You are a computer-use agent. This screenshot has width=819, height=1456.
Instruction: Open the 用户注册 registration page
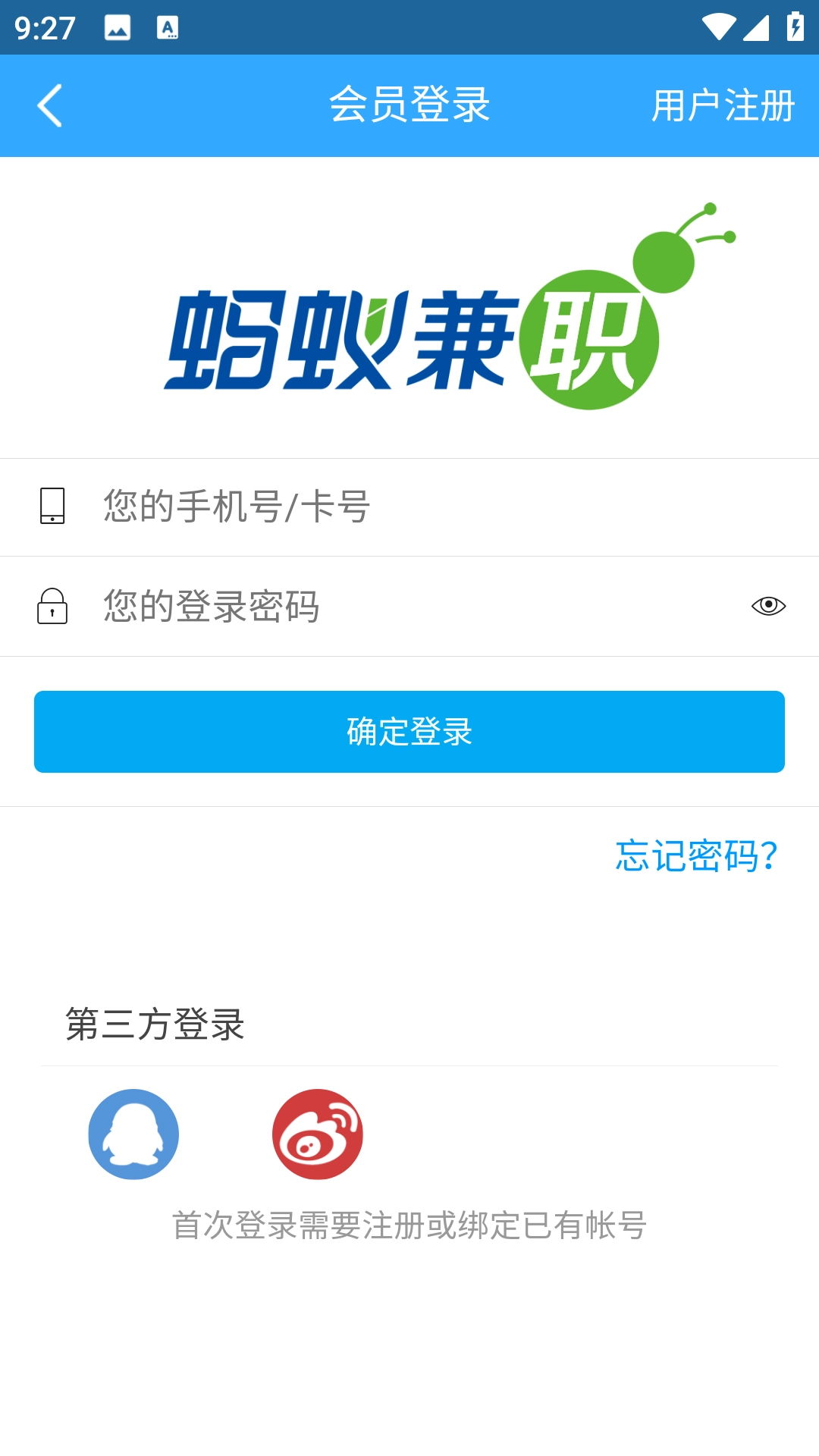click(723, 105)
